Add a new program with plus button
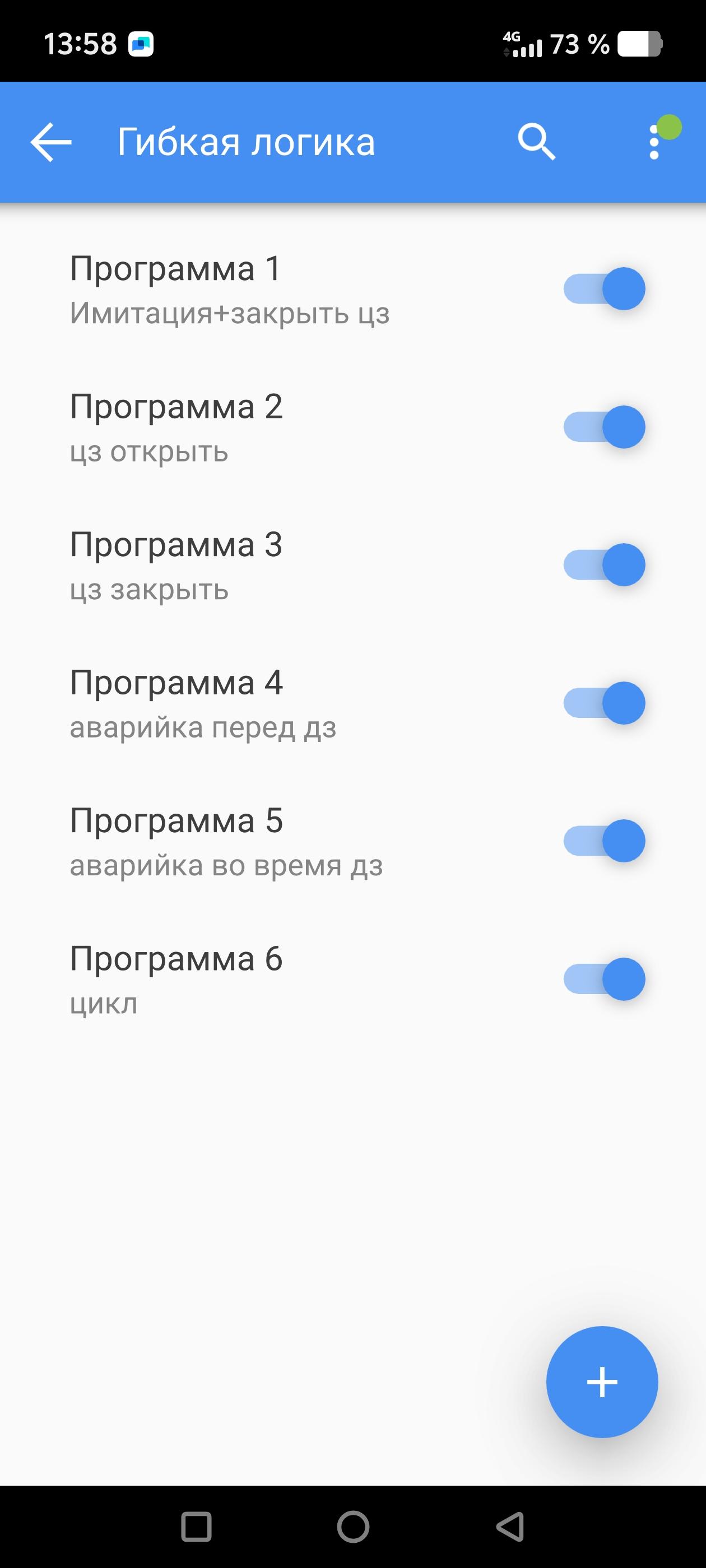Image resolution: width=706 pixels, height=1568 pixels. click(602, 1382)
